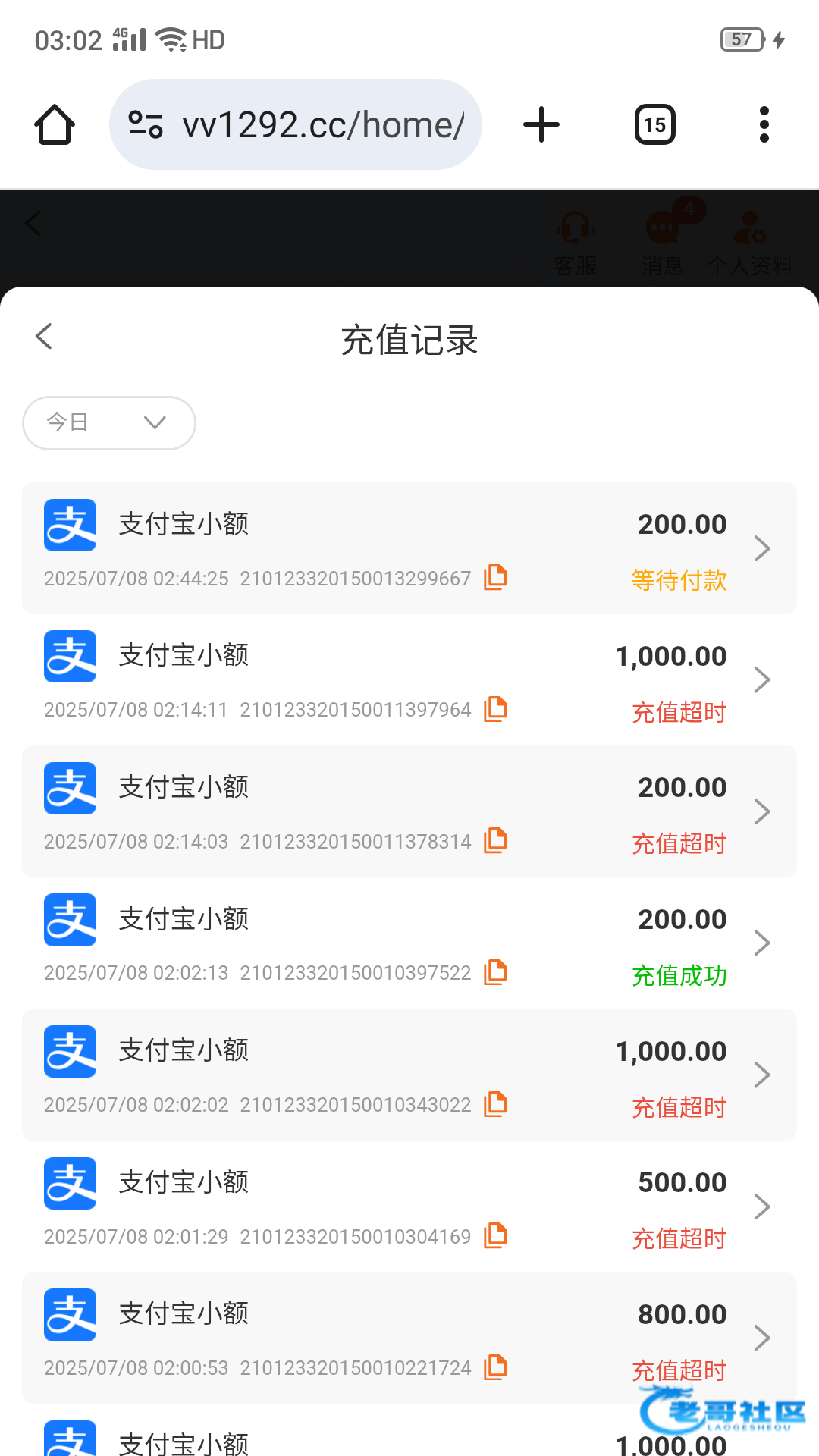The height and width of the screenshot is (1456, 819).
Task: Copy order number ending in 0397522
Action: click(x=495, y=972)
